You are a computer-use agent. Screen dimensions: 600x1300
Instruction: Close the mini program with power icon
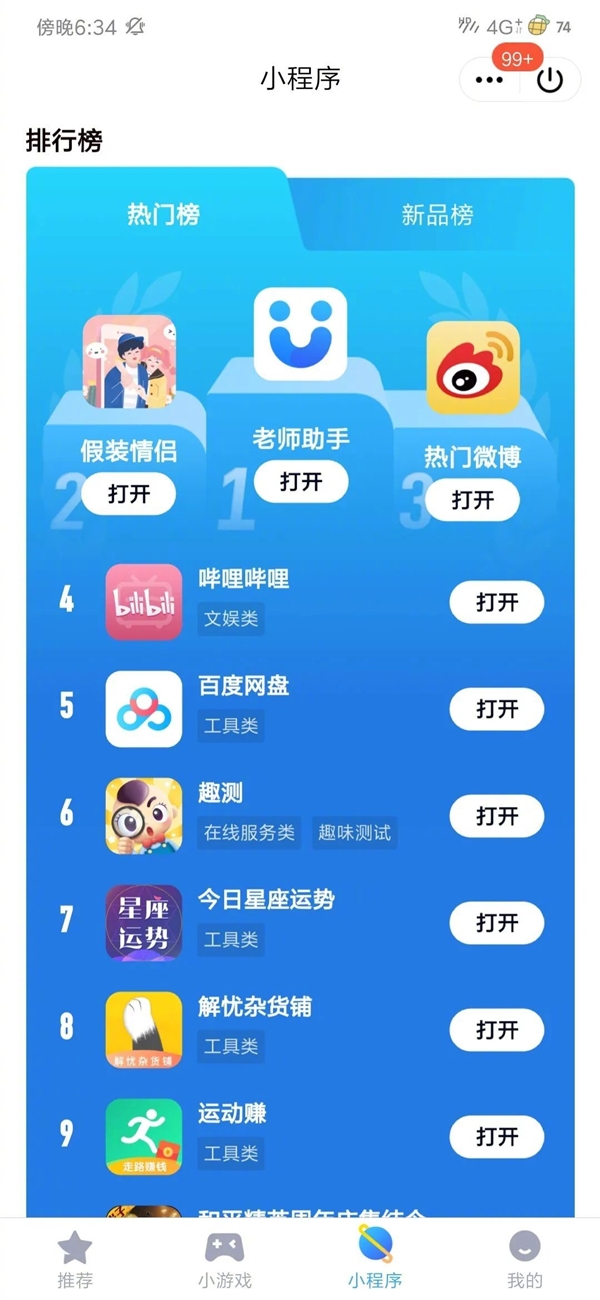[550, 80]
